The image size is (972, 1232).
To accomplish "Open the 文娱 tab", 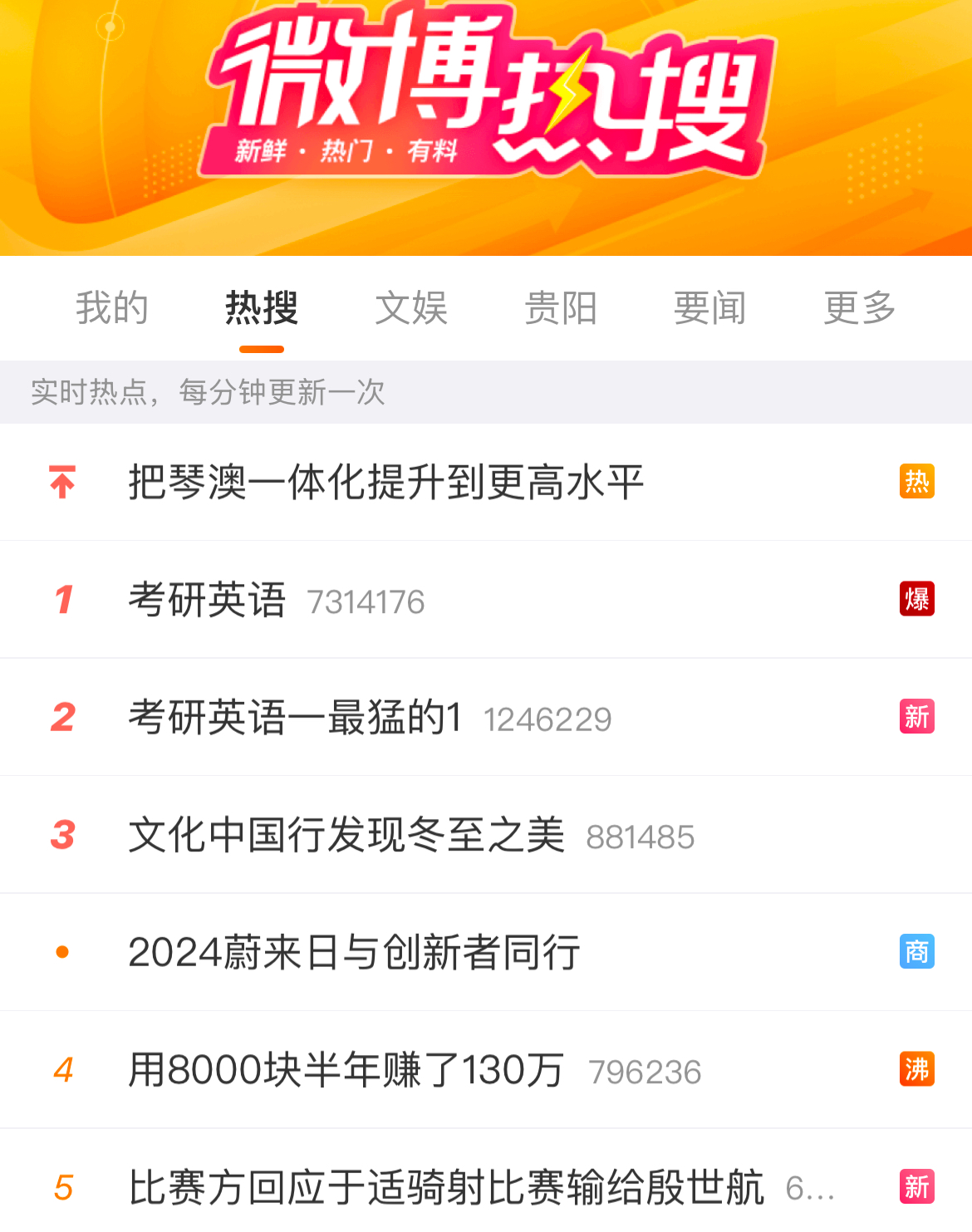I will point(411,308).
